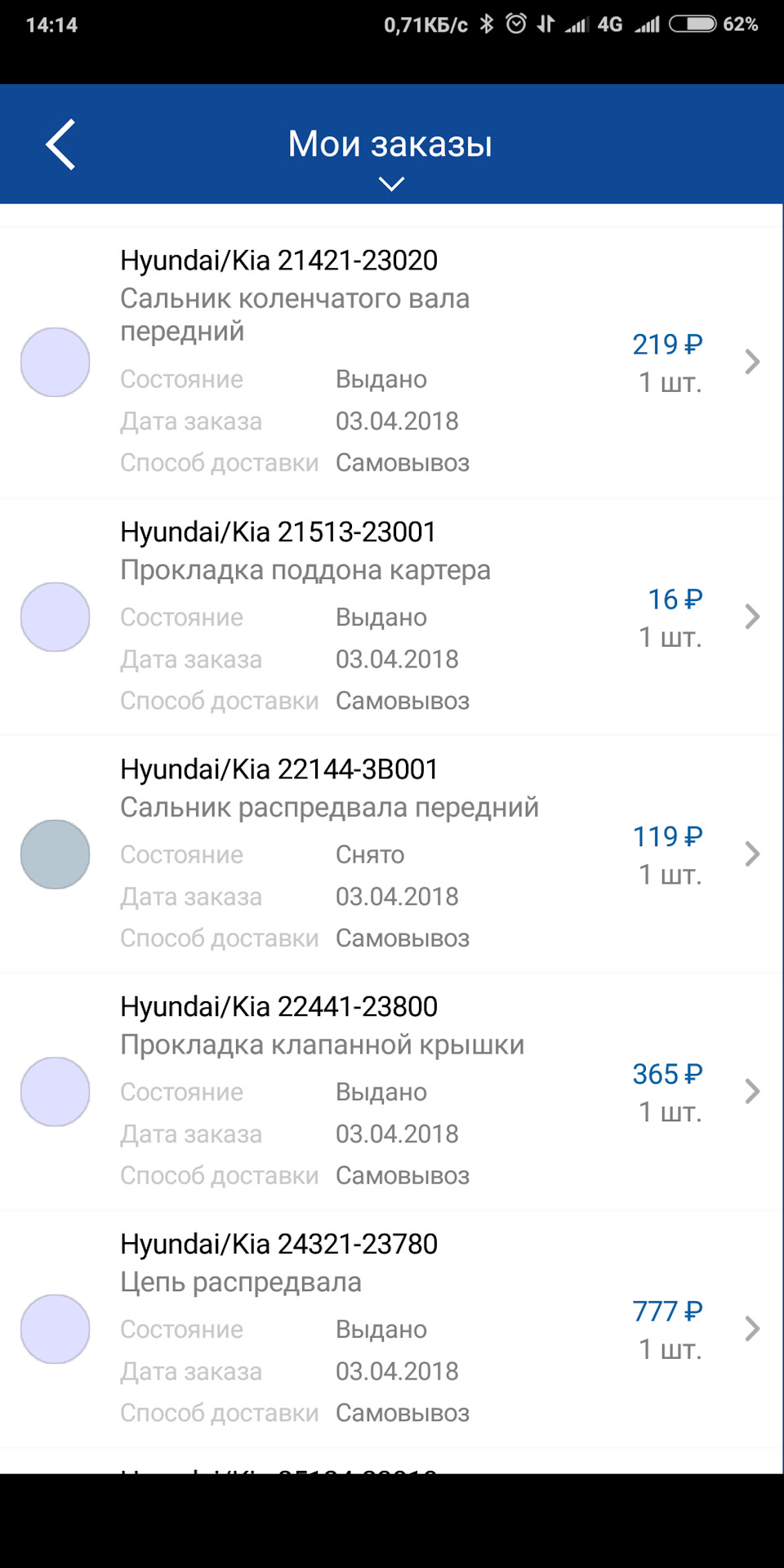
Task: Tap the Самовывоз delivery method text
Action: click(x=402, y=463)
